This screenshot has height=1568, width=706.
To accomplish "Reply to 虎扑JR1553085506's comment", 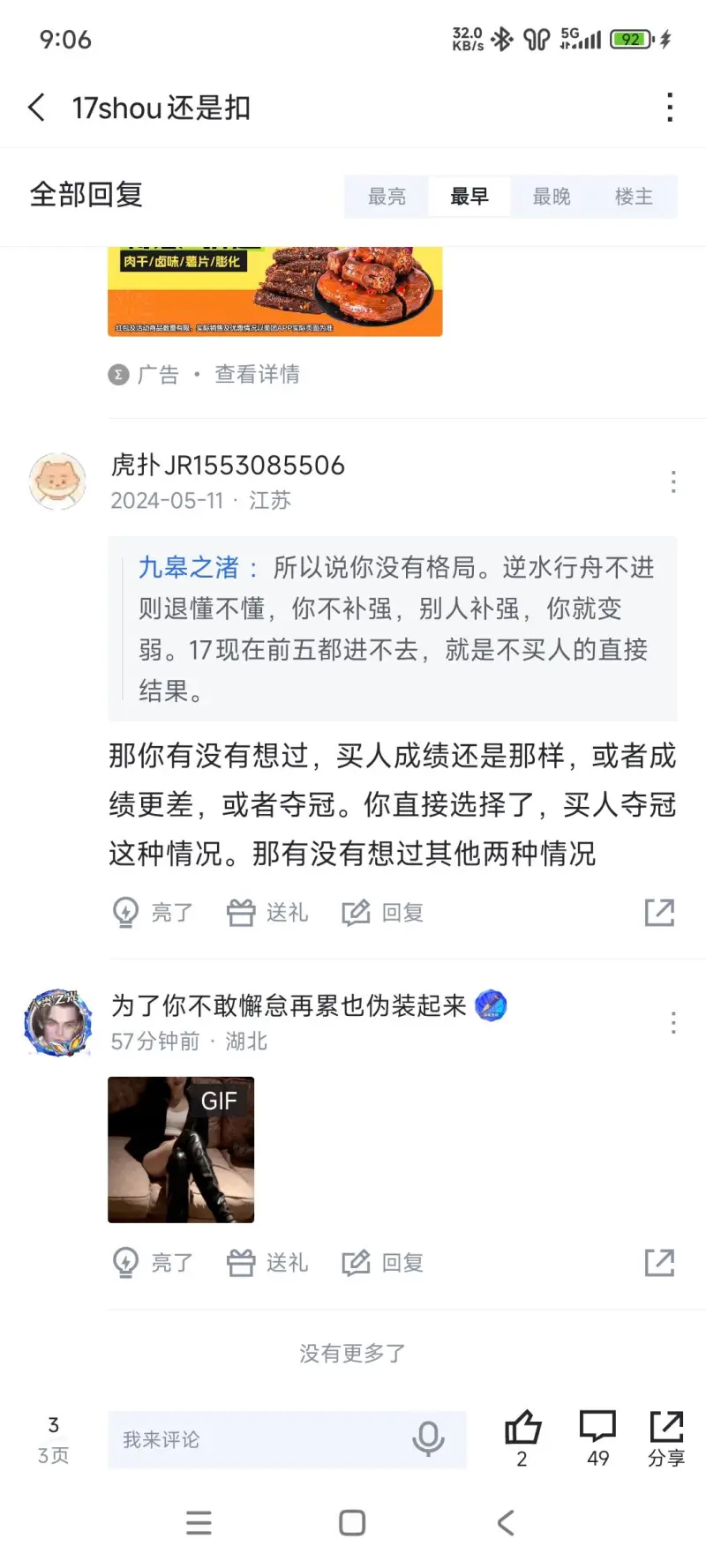I will point(383,912).
